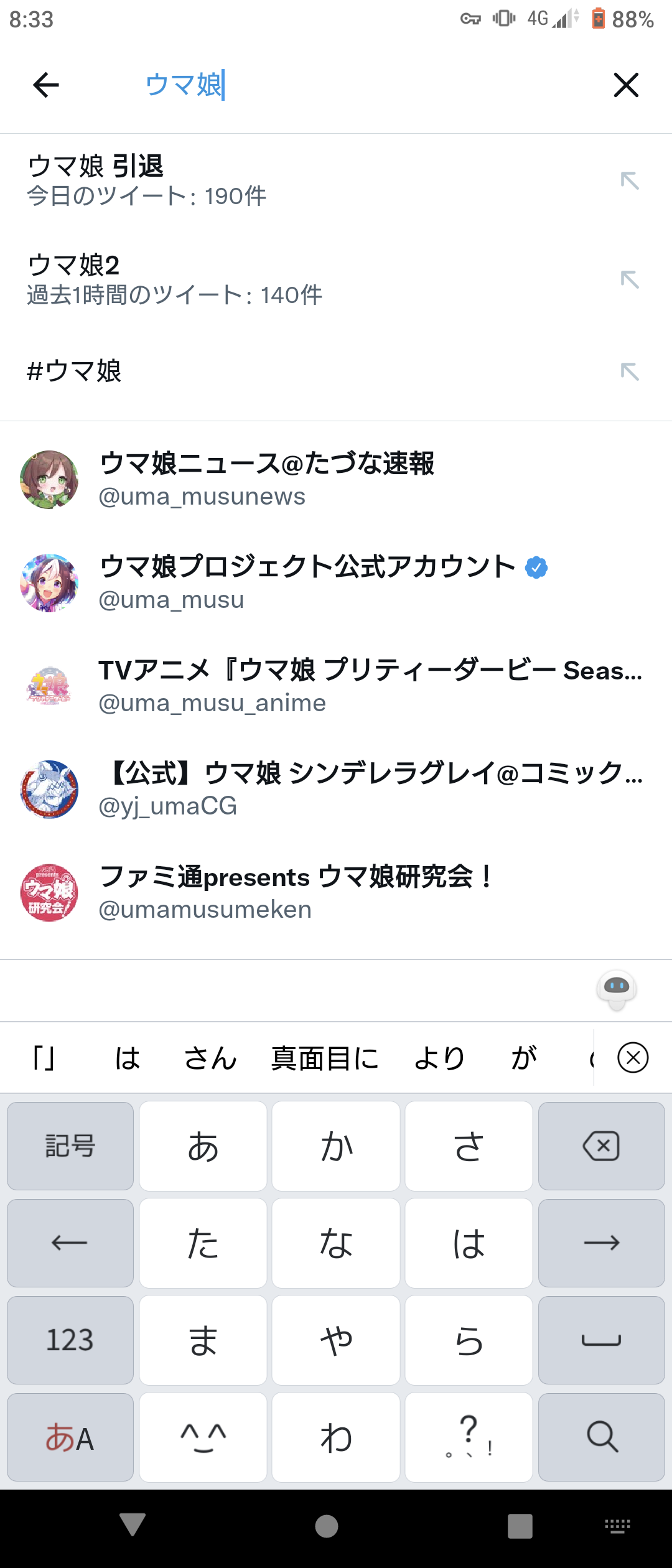This screenshot has width=672, height=1568.
Task: Choose keyboard suggestion 真面目に
Action: (x=325, y=1058)
